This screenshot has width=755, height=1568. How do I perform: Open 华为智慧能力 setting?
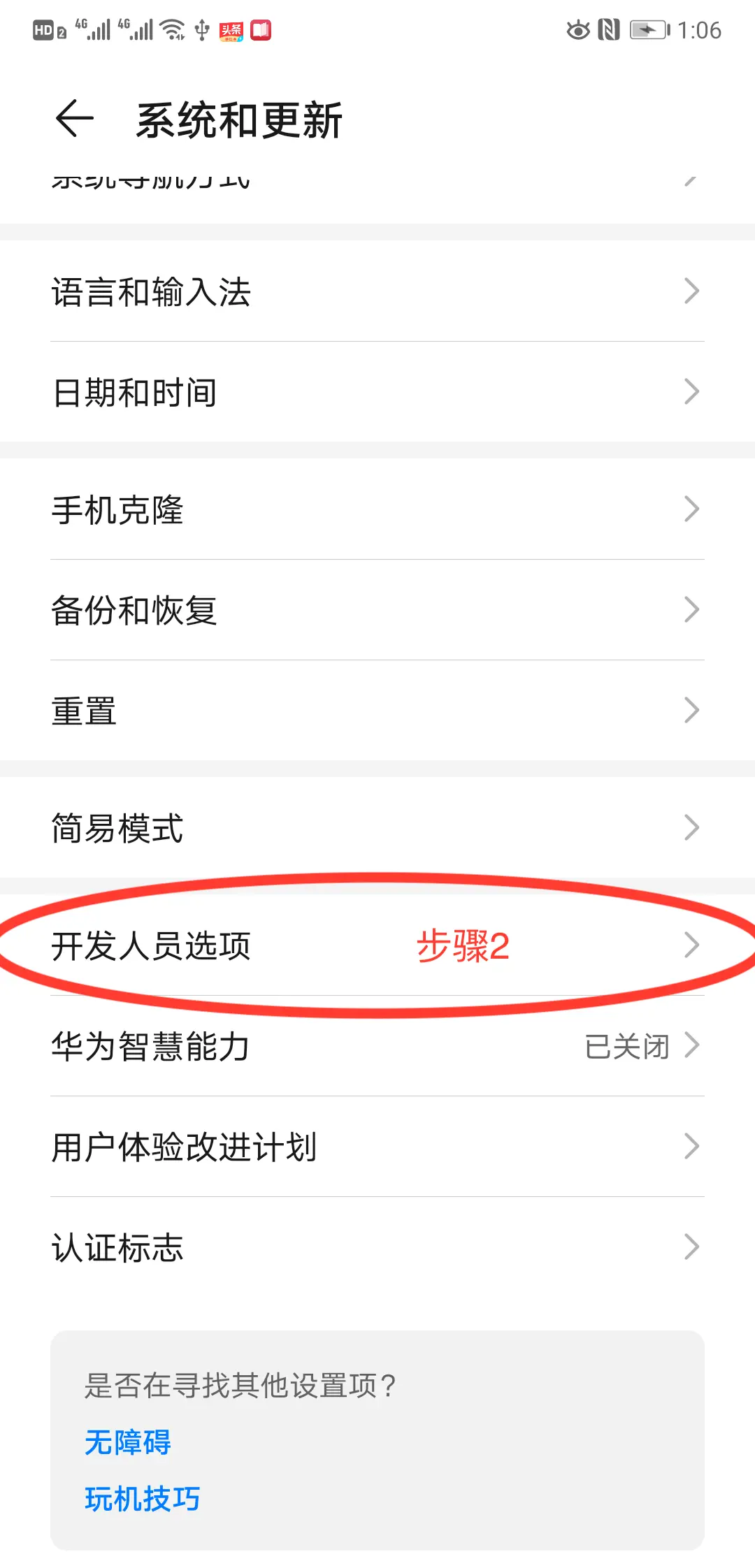click(x=377, y=1046)
